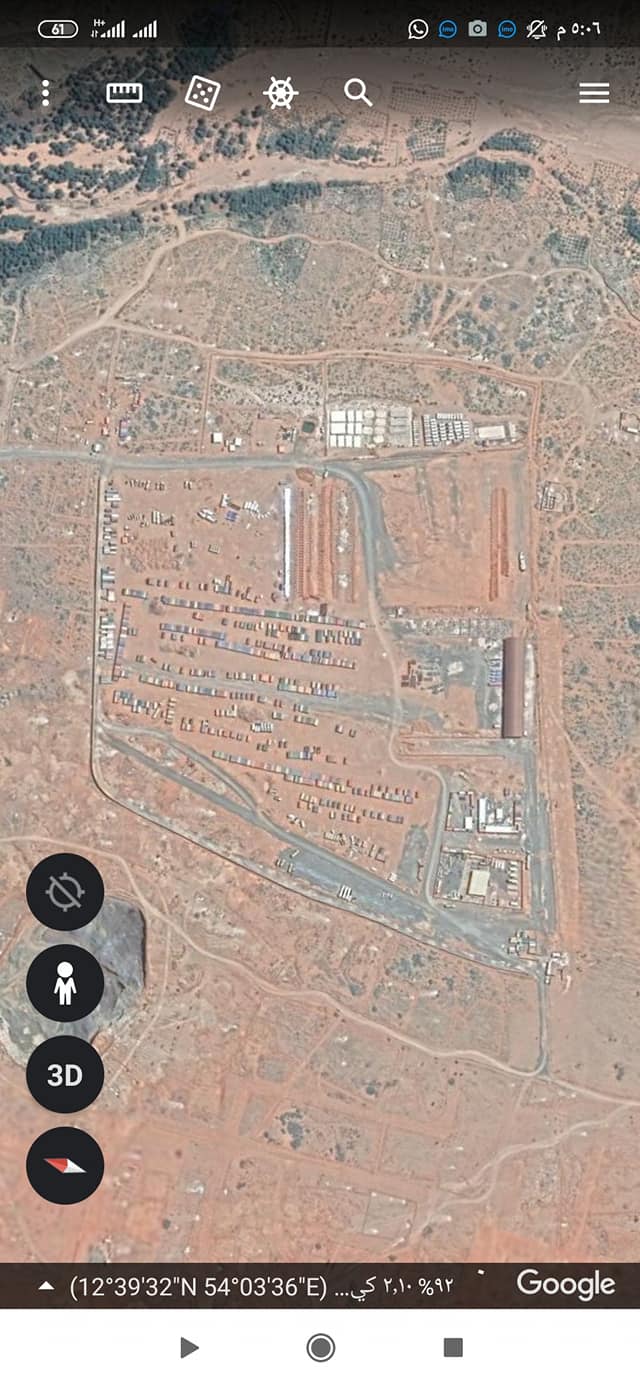Expand the coordinates info bar arrow
Screen dimensions: 640x1386
pos(46,1286)
